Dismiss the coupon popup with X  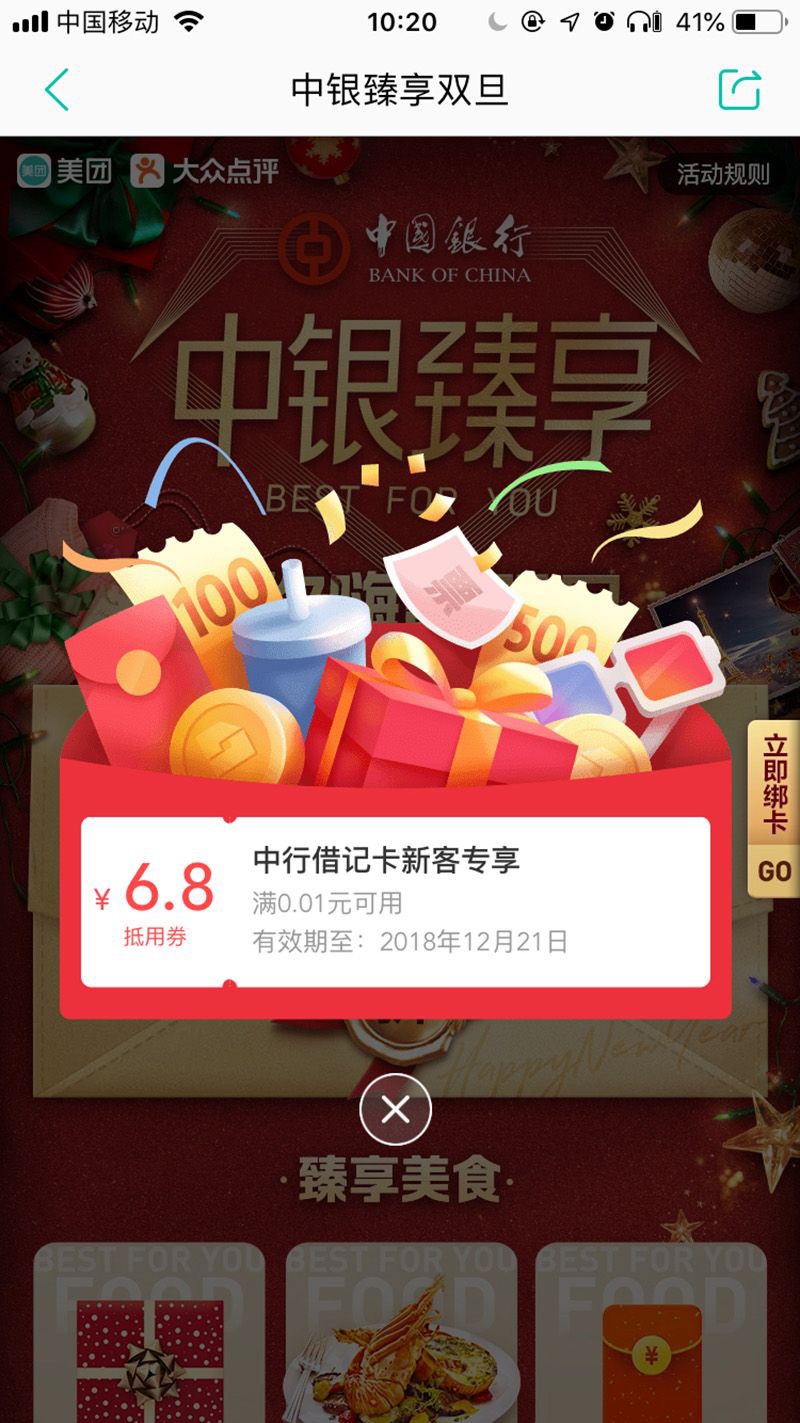click(396, 1109)
